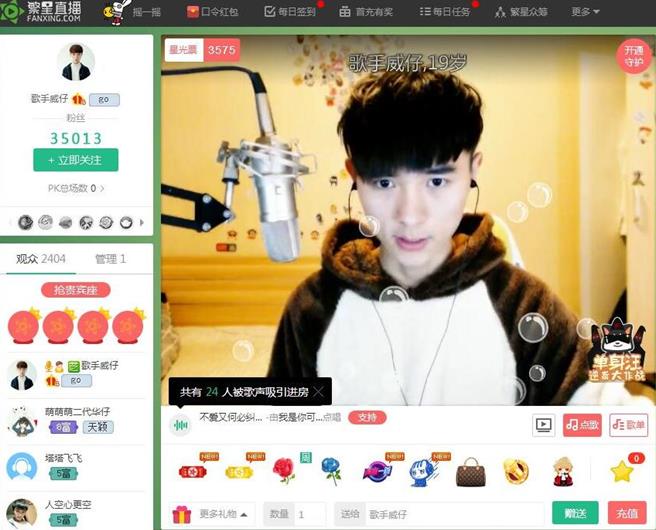This screenshot has height=530, width=656.
Task: Open 首充有奖 first recharge reward
Action: (x=367, y=12)
